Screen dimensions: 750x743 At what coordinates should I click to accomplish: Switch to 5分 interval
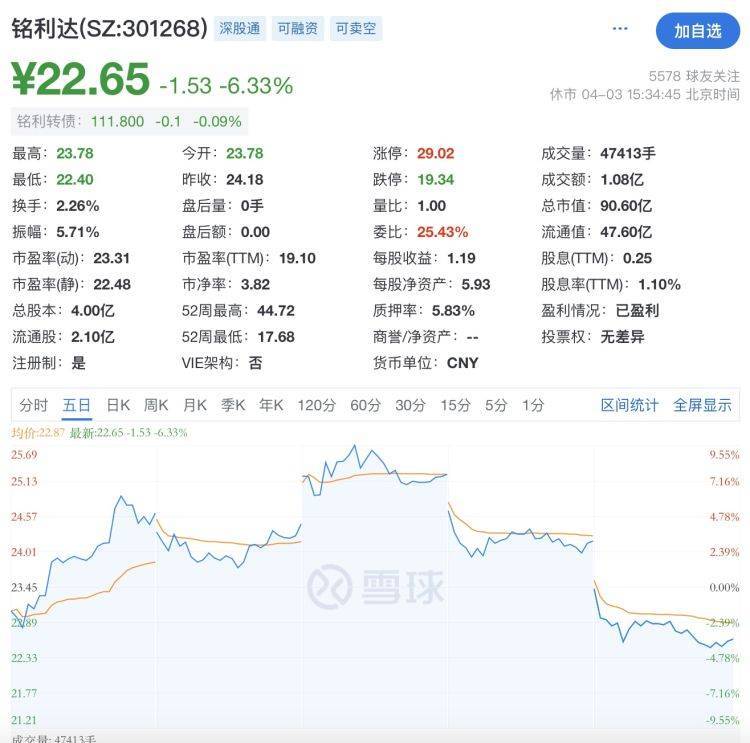click(x=496, y=405)
